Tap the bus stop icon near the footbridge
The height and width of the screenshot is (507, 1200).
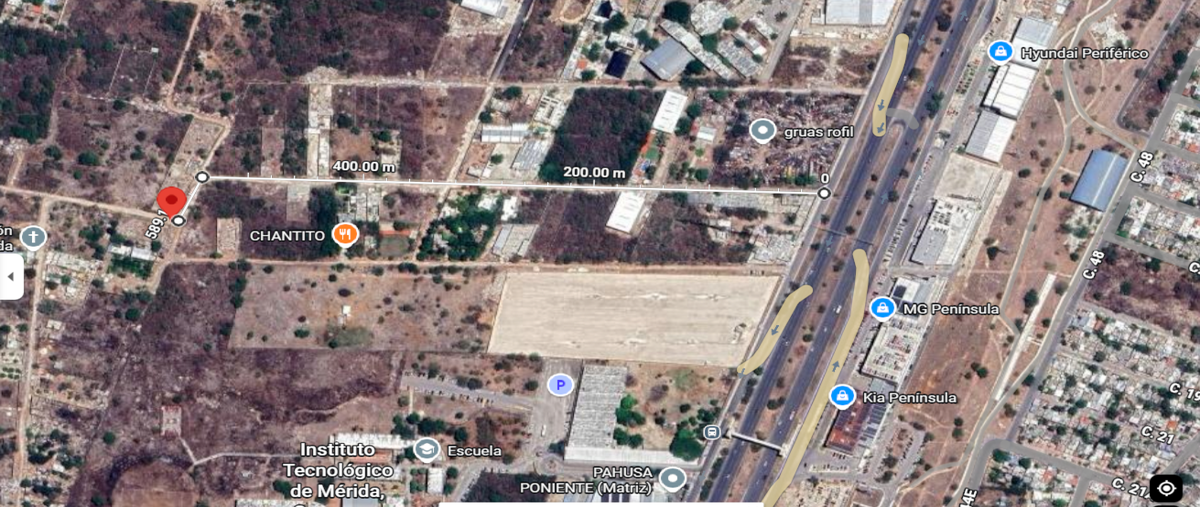point(711,432)
